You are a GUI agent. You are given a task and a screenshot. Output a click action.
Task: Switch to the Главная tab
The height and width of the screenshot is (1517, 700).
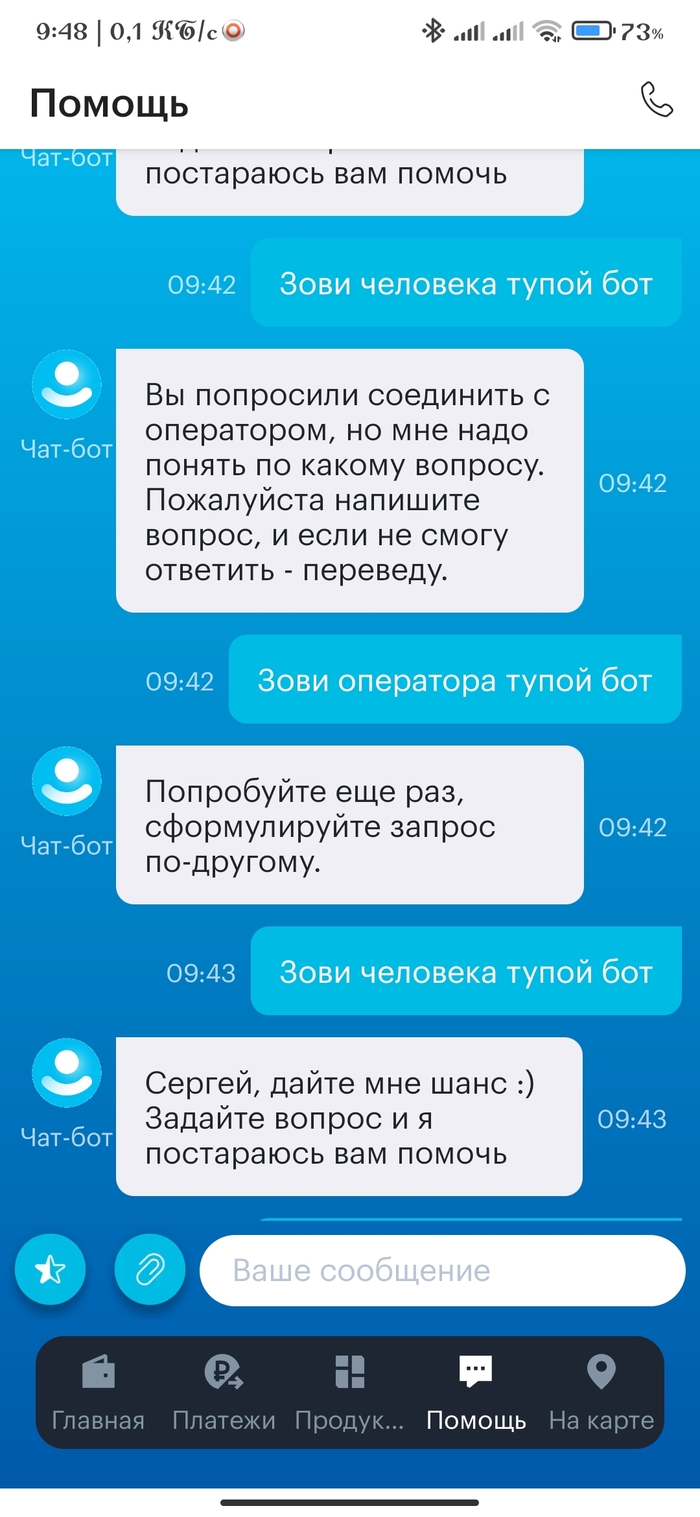click(98, 1393)
